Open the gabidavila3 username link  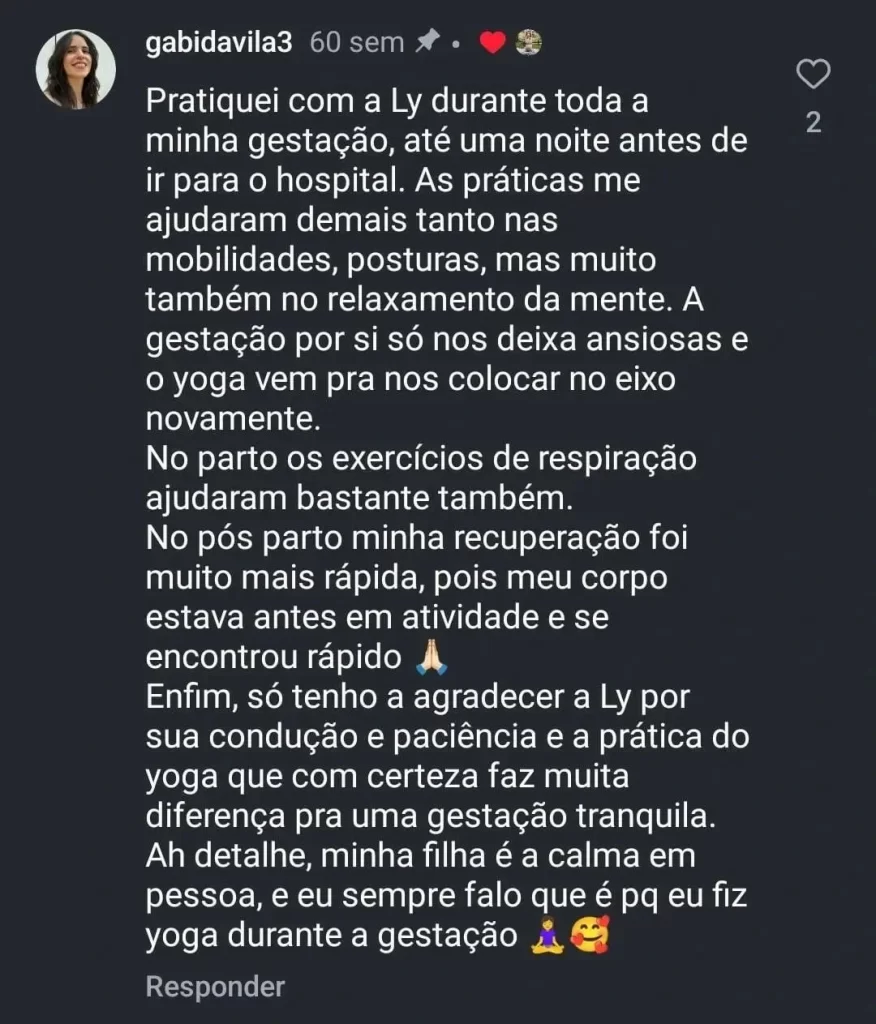point(219,44)
